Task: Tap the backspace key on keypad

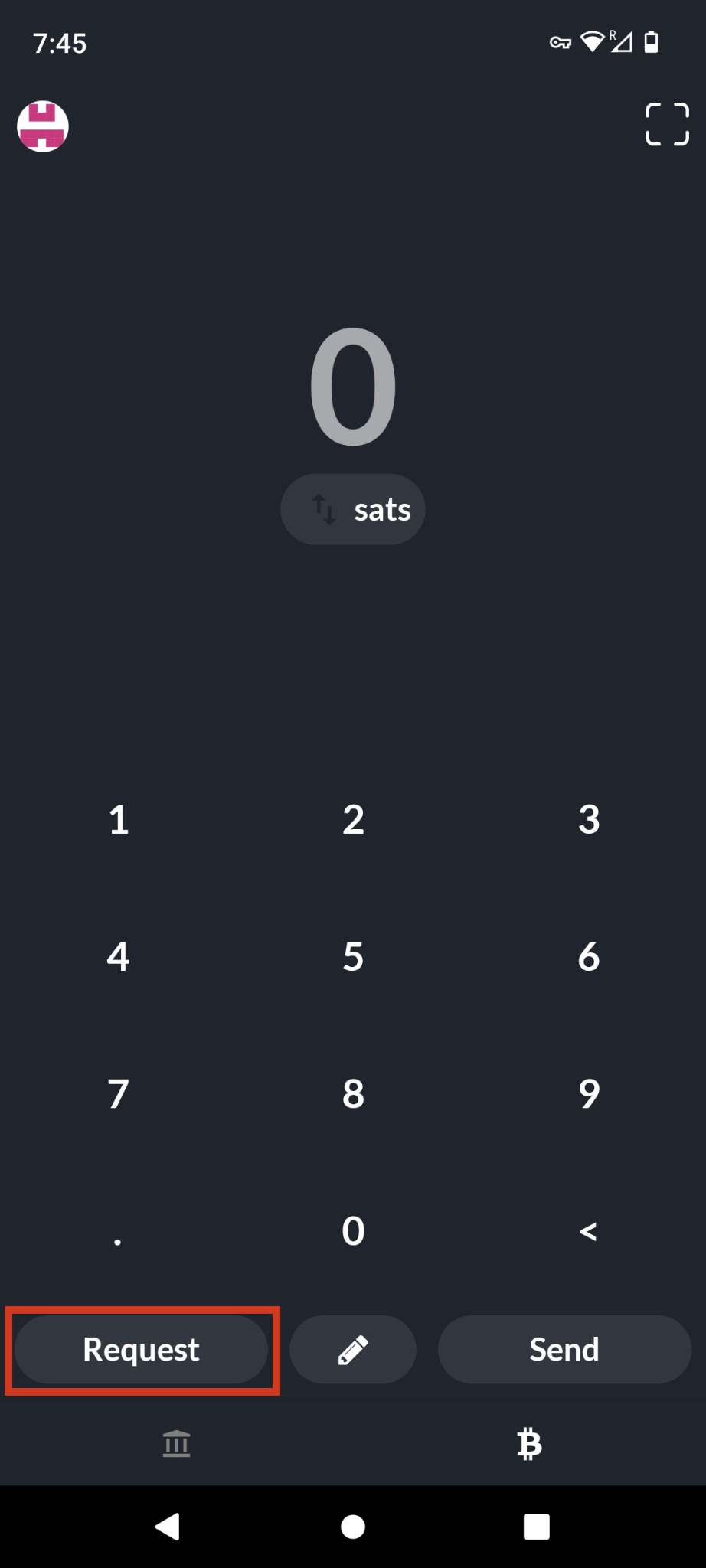Action: tap(588, 1231)
